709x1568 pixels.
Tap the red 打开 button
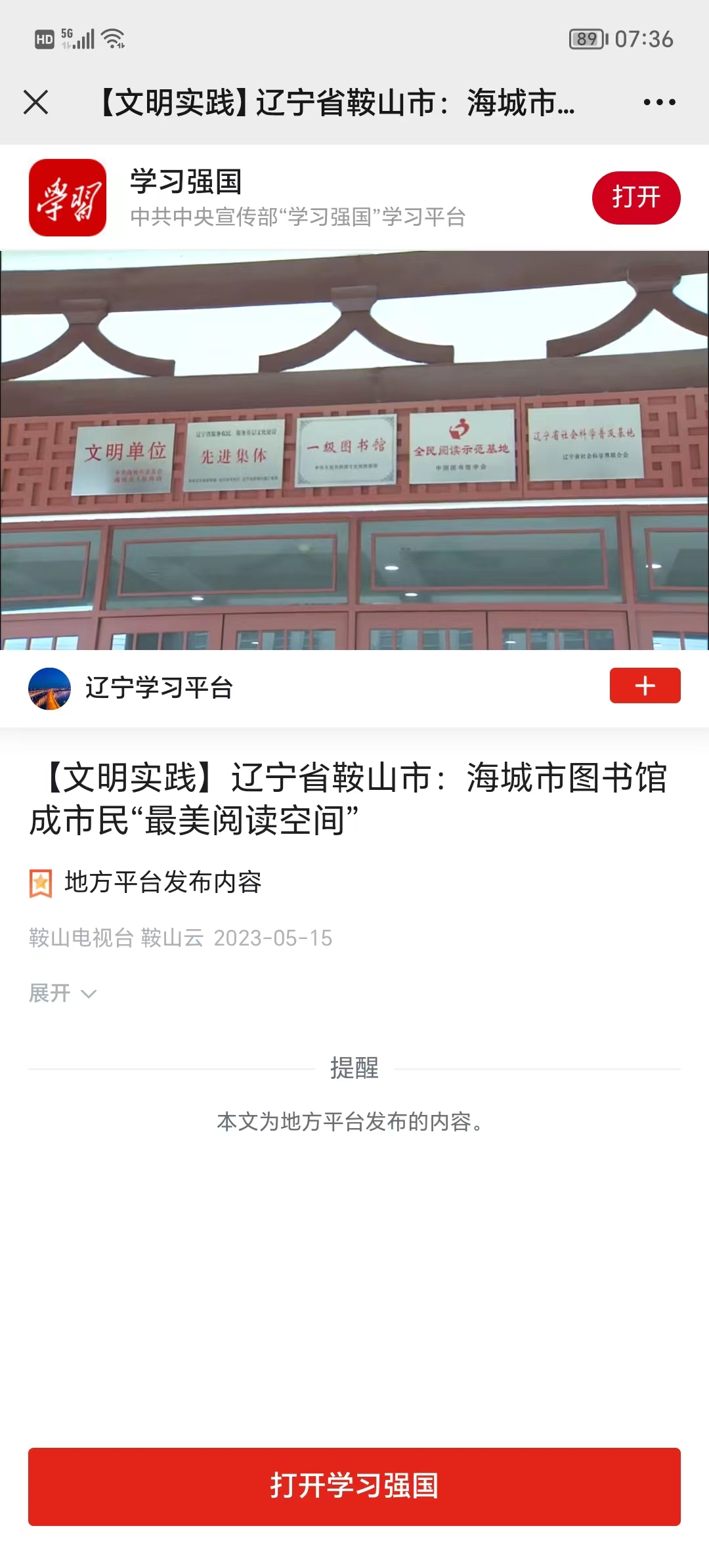(x=635, y=197)
